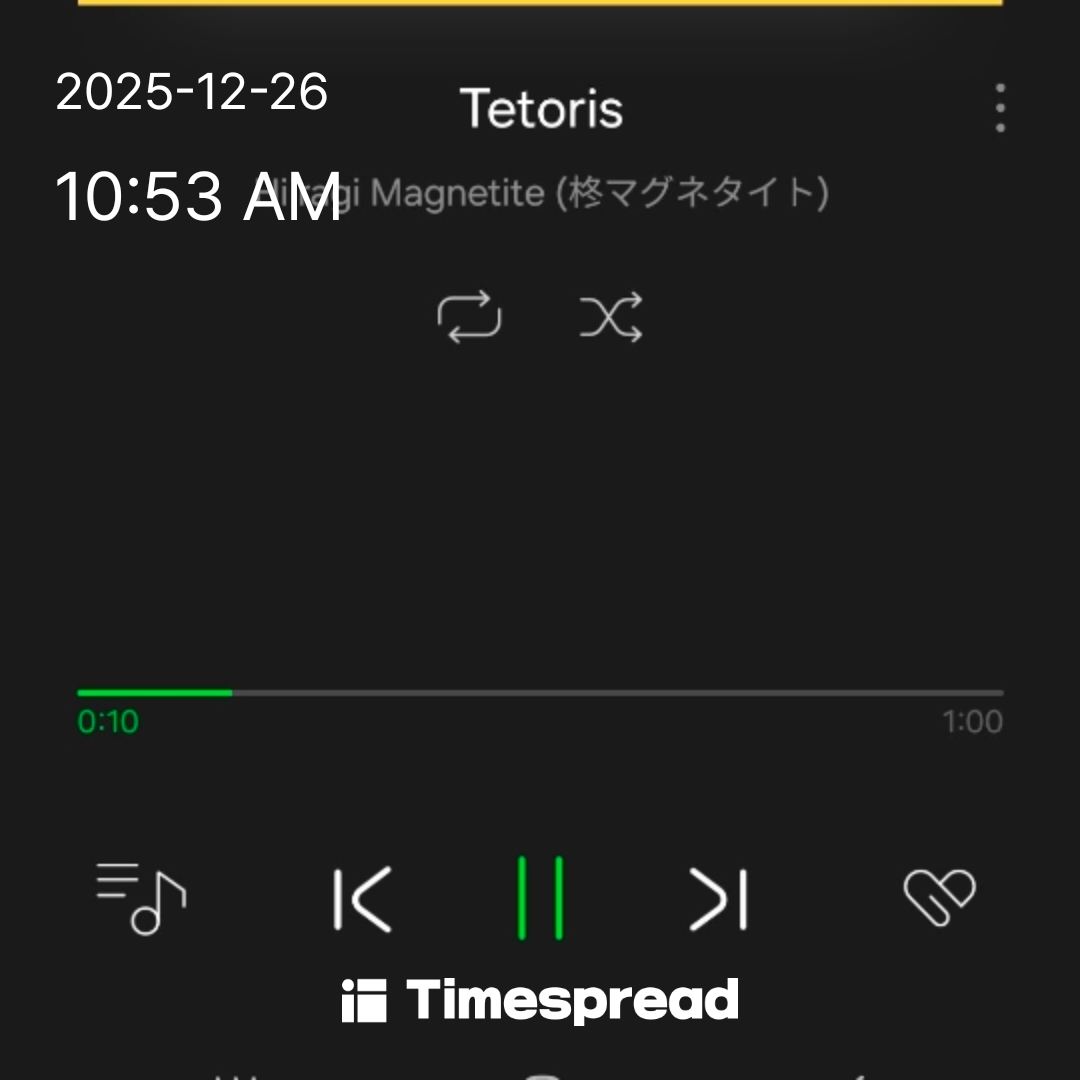
Task: Enable shuffle playback
Action: coord(611,318)
